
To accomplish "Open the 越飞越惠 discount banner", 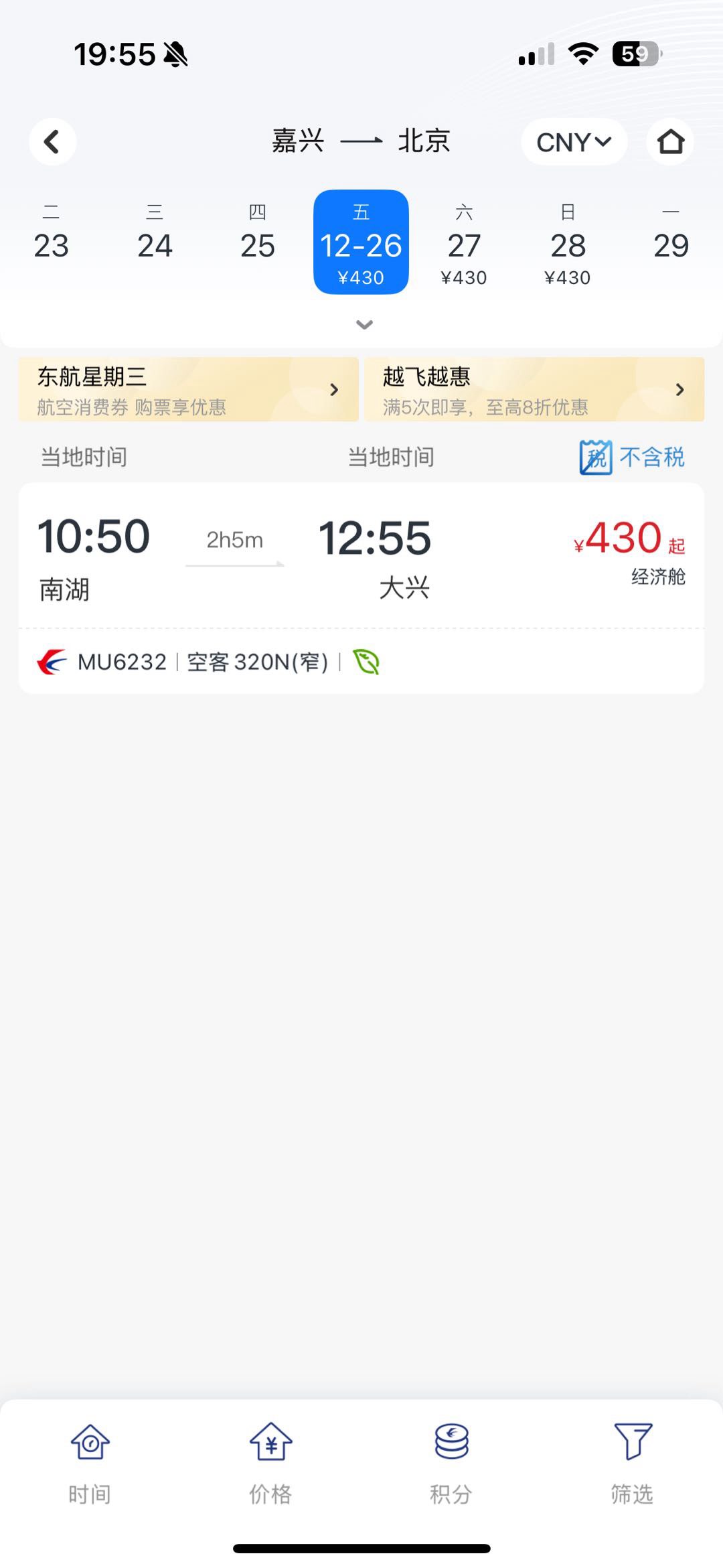I will (534, 390).
